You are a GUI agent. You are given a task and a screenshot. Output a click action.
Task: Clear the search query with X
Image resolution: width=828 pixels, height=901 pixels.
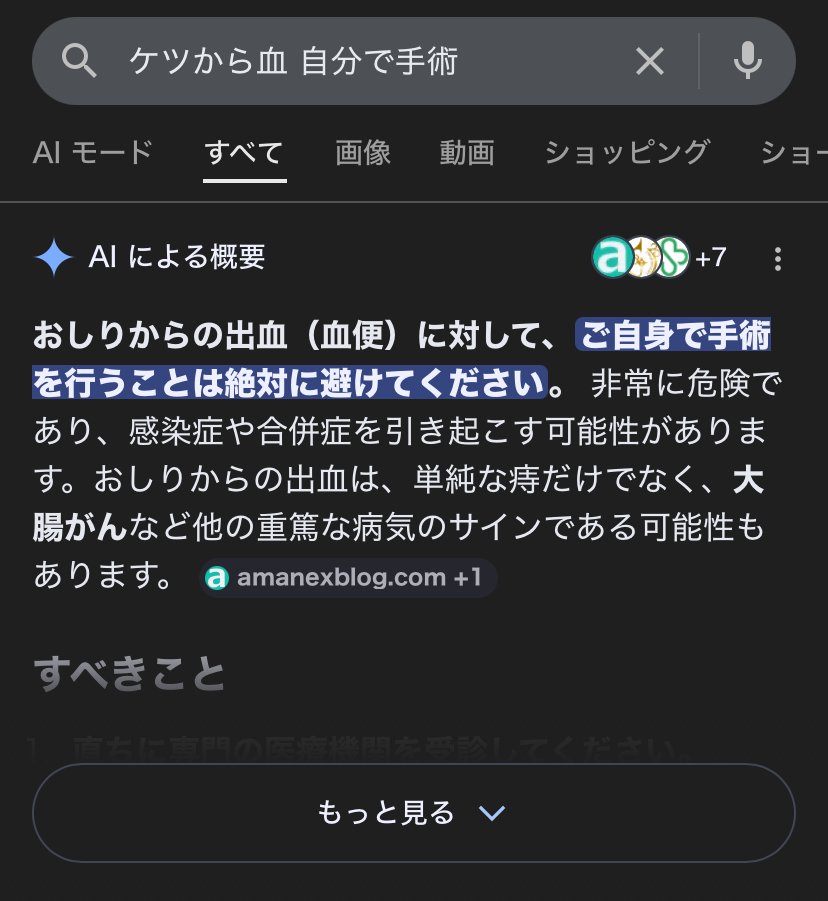[x=650, y=62]
